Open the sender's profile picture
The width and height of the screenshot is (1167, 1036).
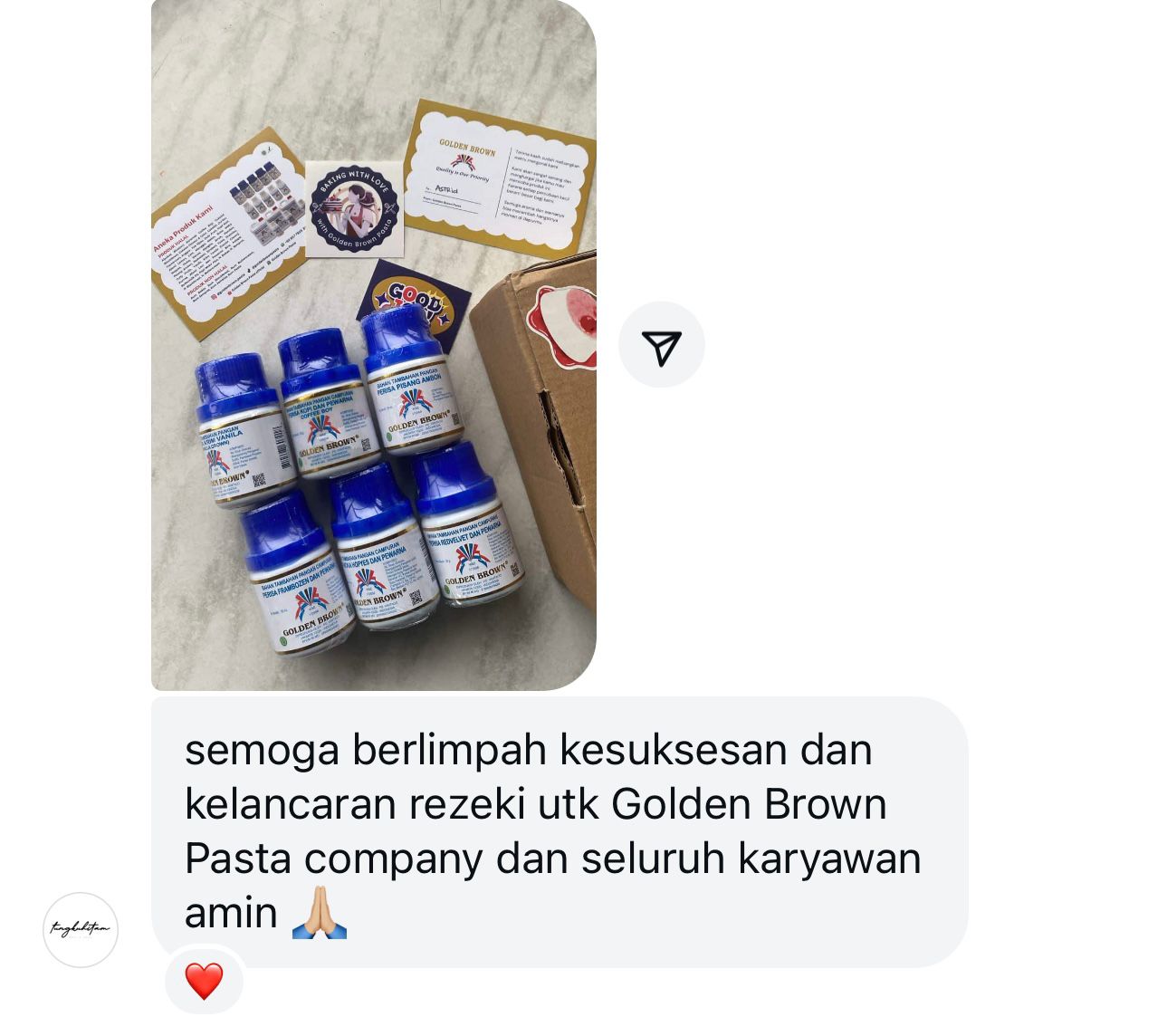click(81, 929)
